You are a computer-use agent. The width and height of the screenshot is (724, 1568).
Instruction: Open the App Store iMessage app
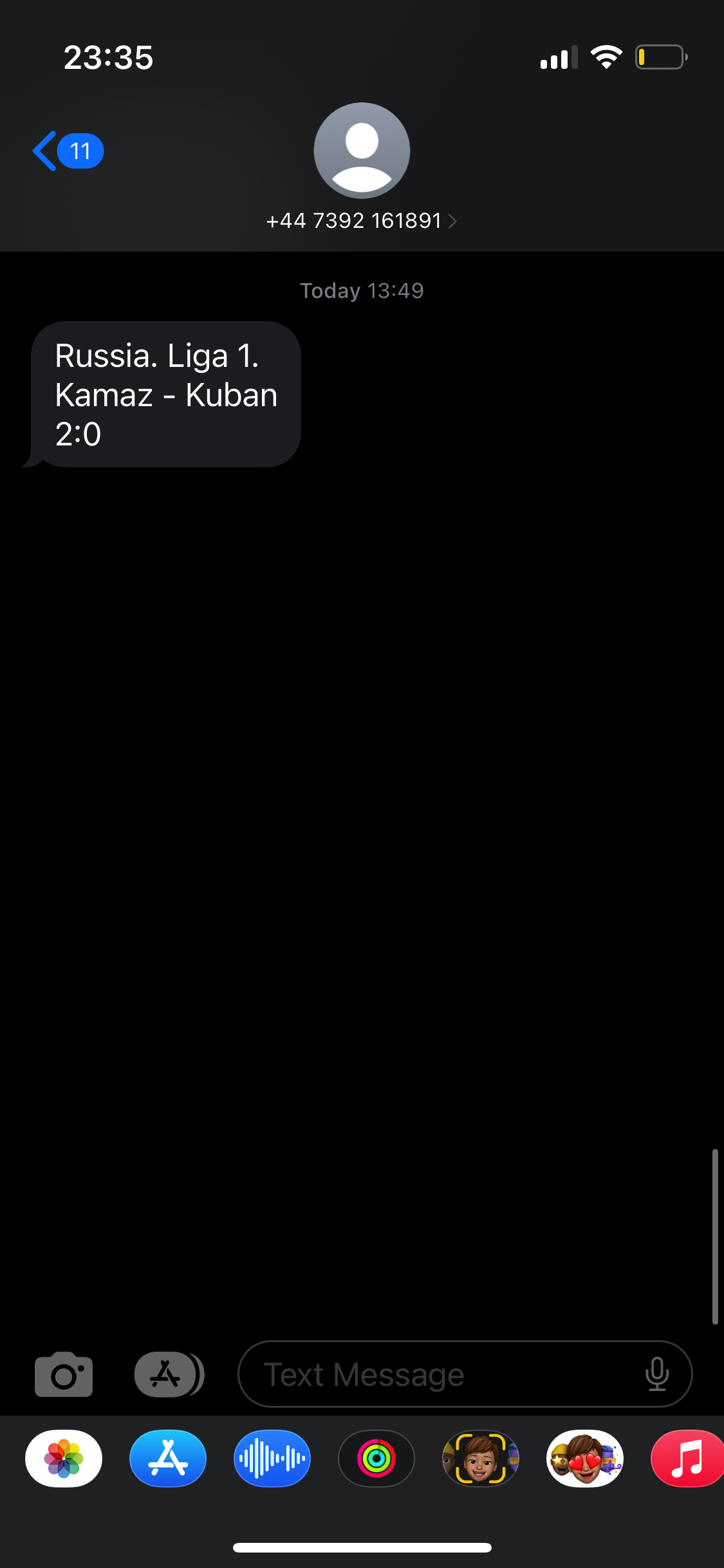click(x=168, y=1459)
